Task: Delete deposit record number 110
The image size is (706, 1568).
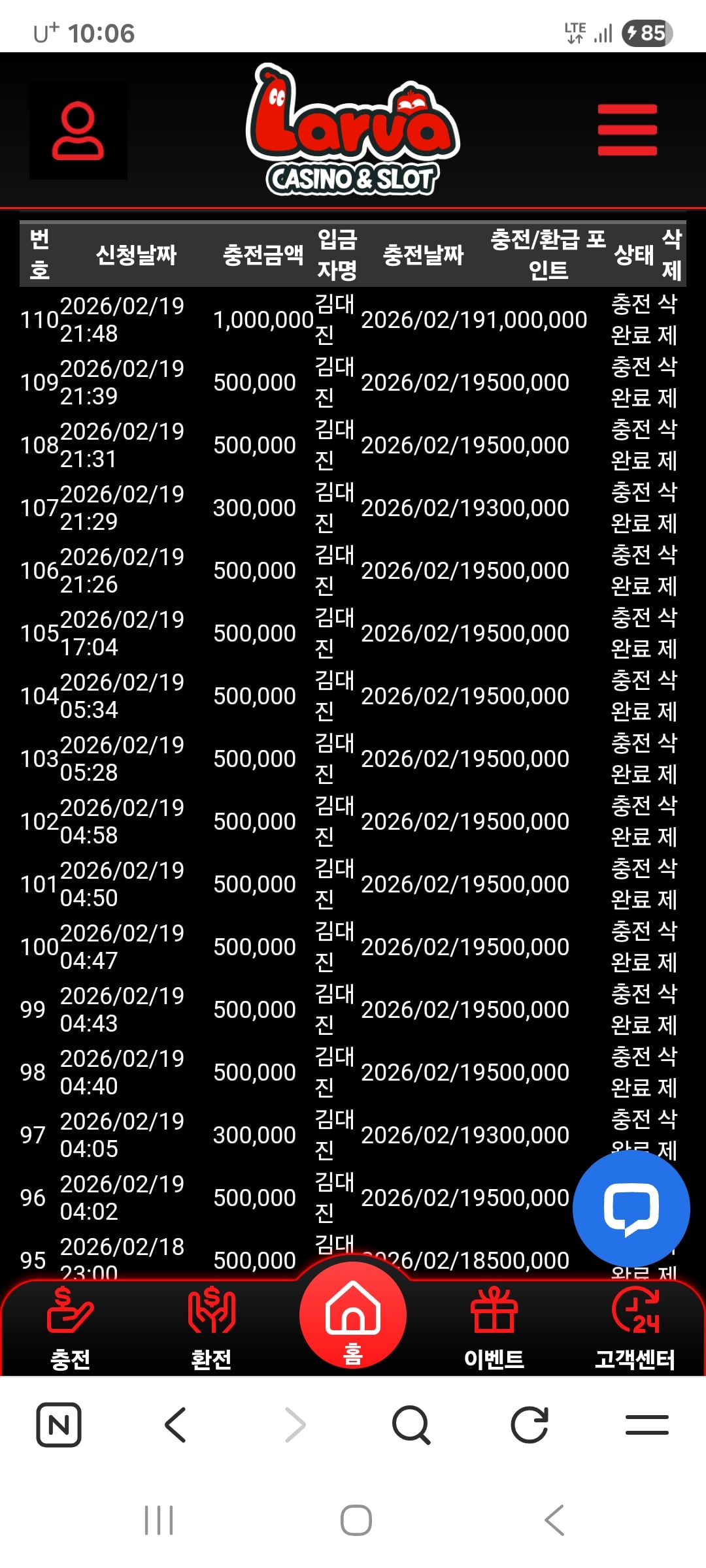Action: click(667, 319)
